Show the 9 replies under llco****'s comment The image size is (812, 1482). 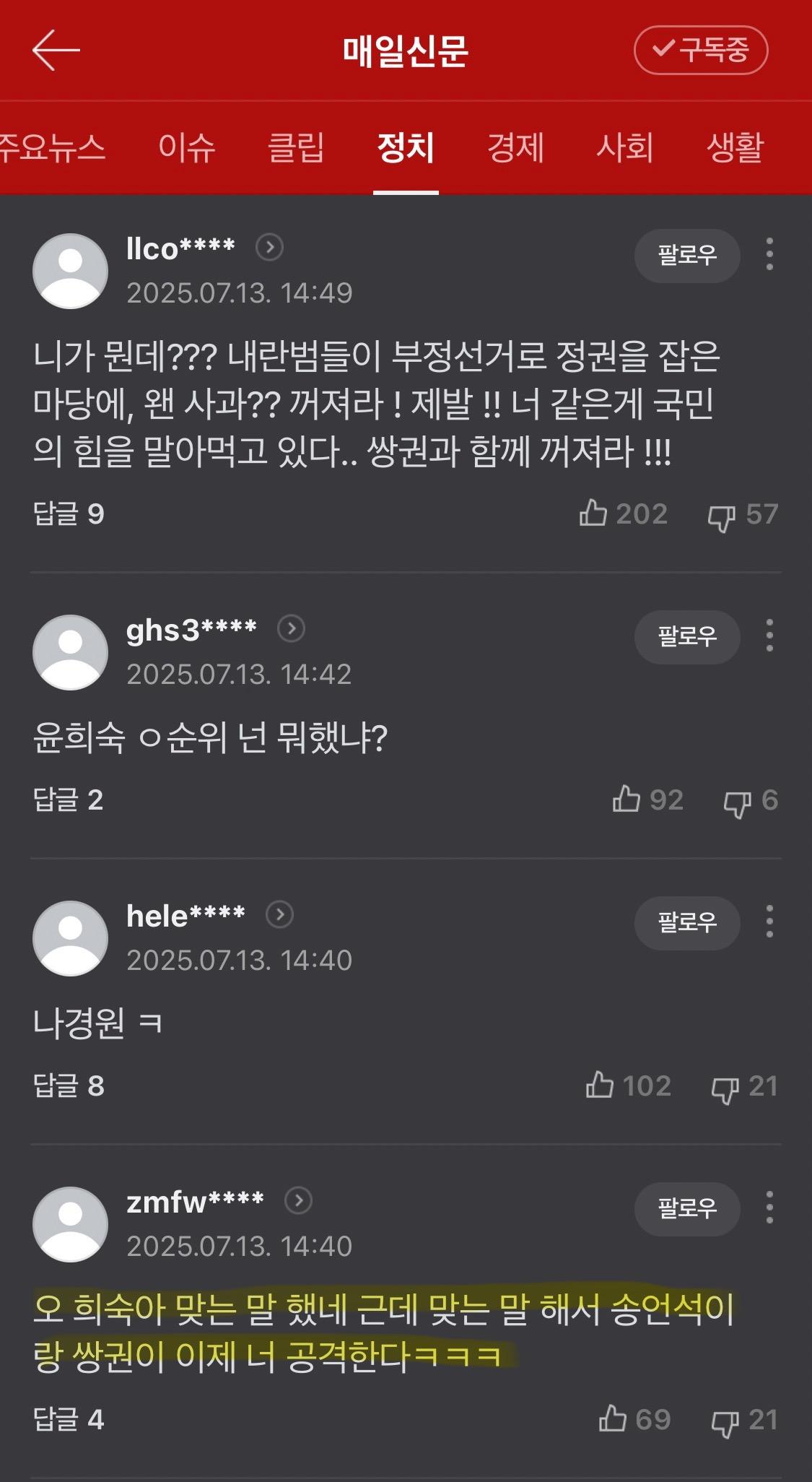69,514
